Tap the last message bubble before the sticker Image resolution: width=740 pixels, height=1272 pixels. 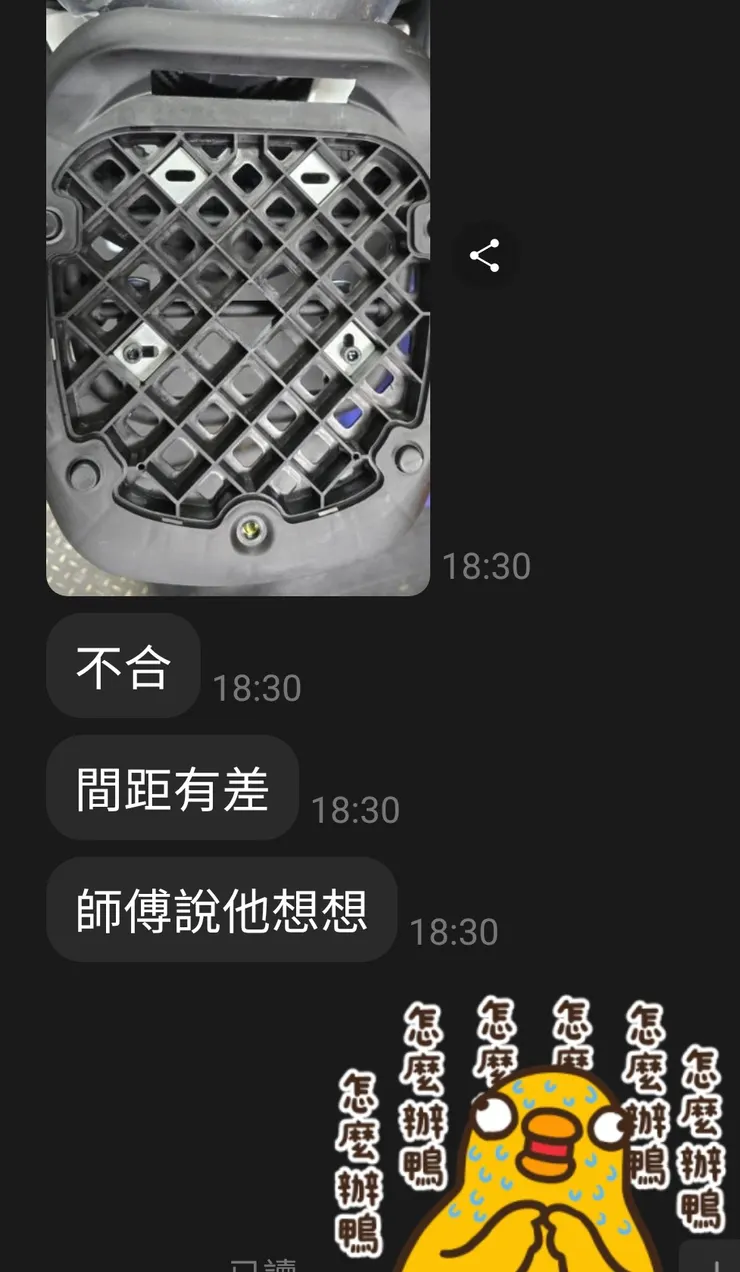[x=220, y=912]
